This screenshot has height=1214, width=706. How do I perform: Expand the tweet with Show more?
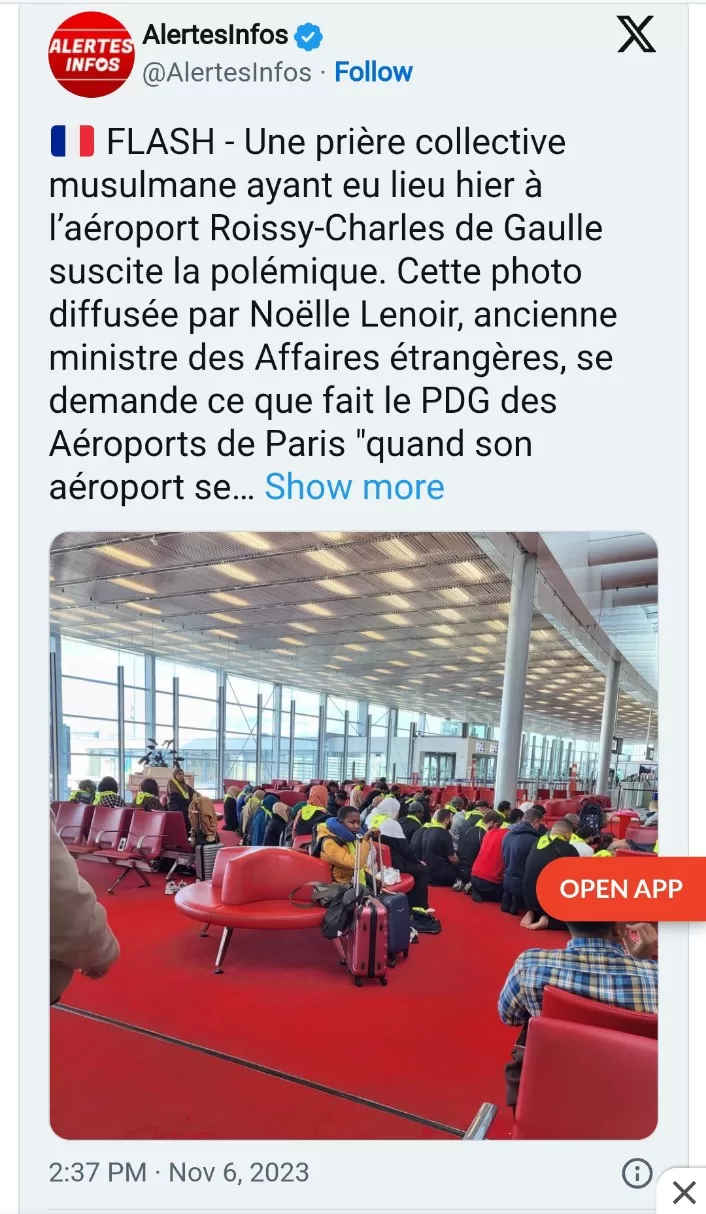click(354, 487)
